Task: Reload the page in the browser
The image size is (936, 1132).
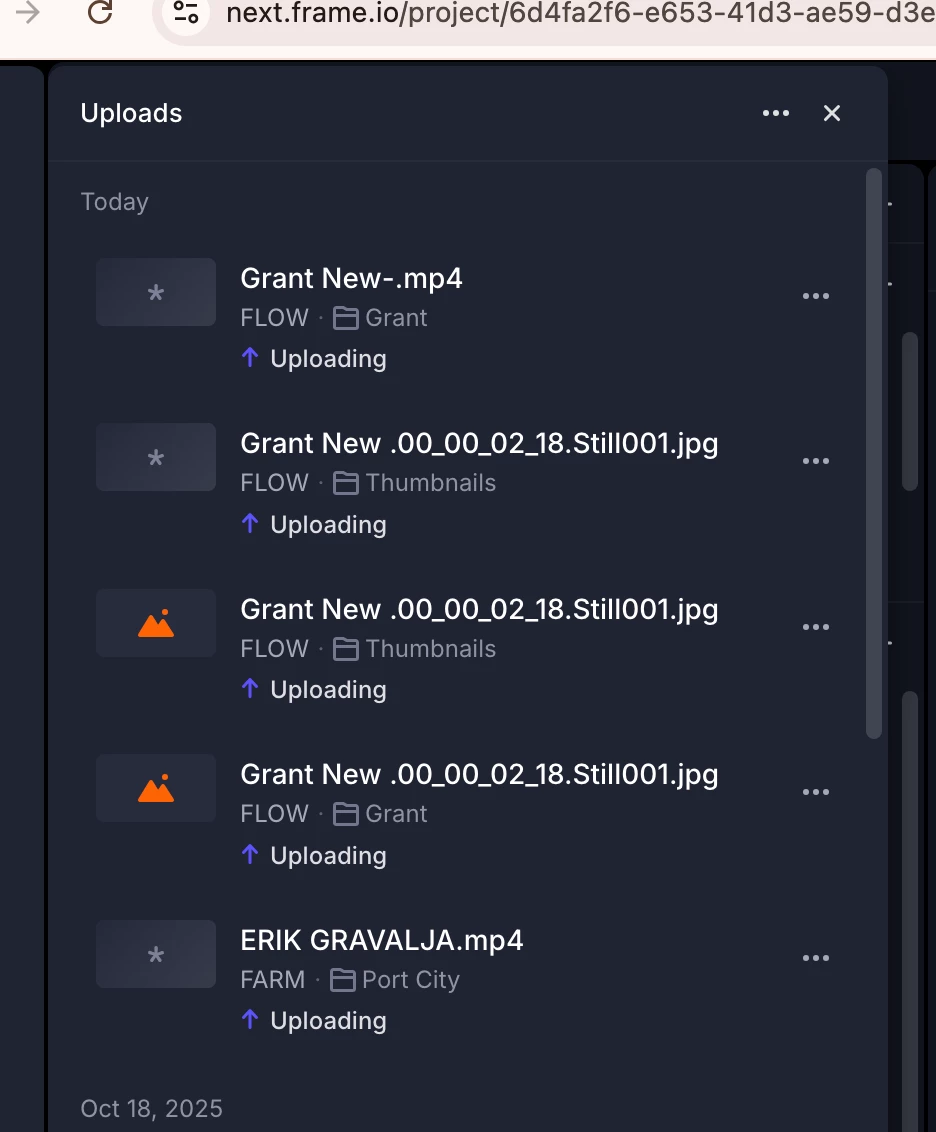Action: [x=100, y=12]
